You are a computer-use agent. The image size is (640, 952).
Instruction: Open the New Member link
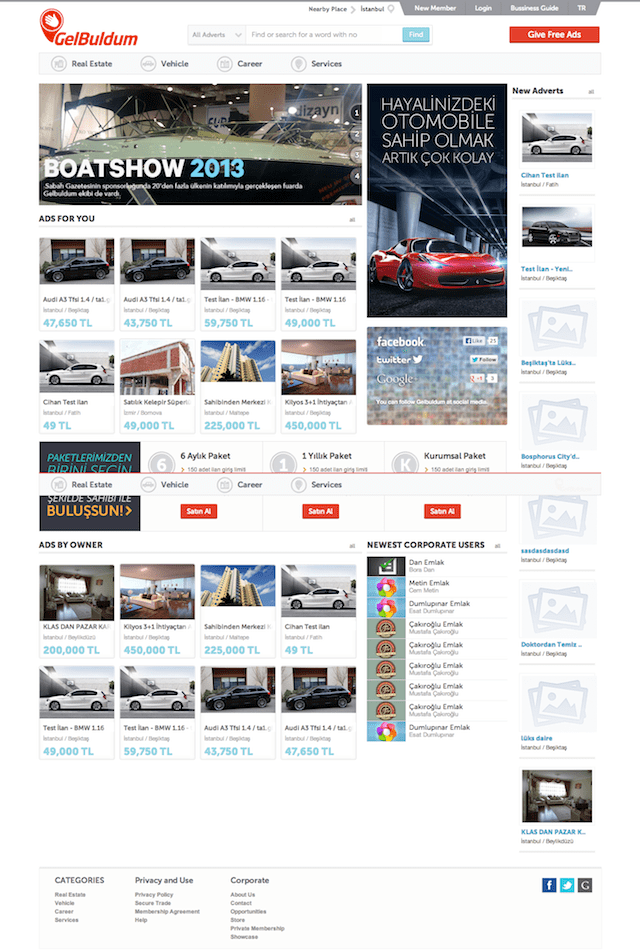[433, 8]
